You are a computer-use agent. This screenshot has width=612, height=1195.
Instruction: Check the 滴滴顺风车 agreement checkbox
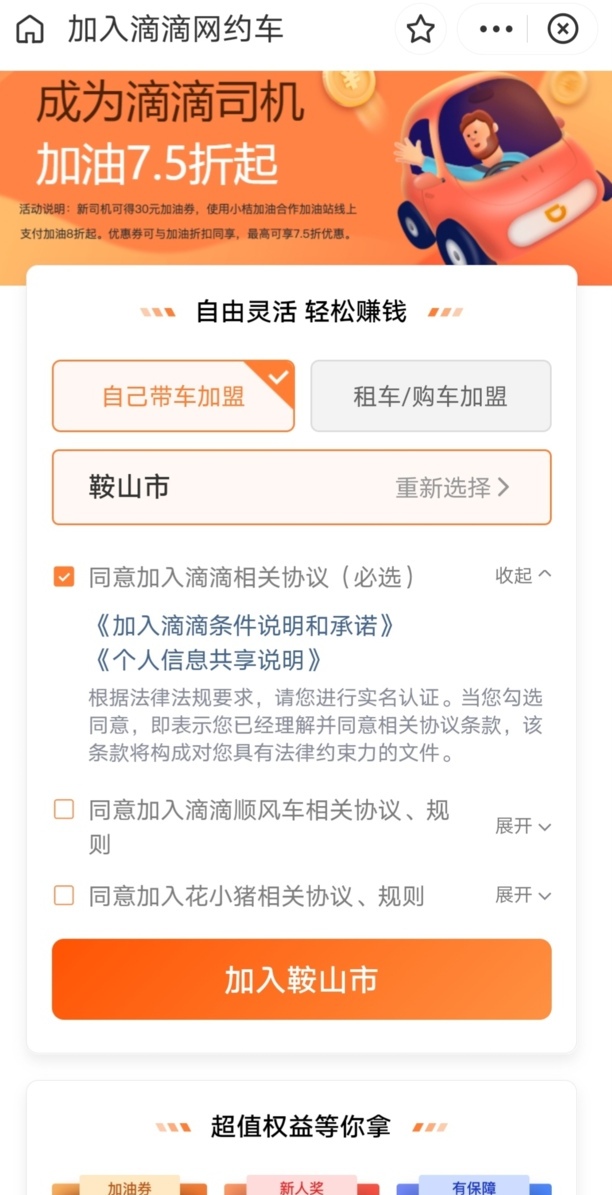(64, 809)
